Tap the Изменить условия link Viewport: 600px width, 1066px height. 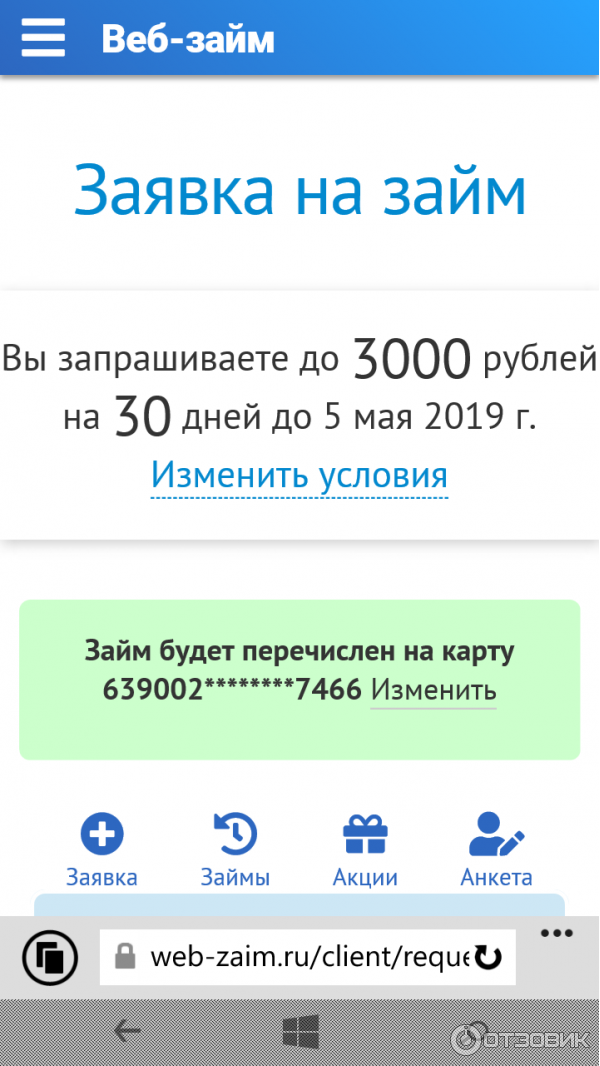tap(299, 474)
